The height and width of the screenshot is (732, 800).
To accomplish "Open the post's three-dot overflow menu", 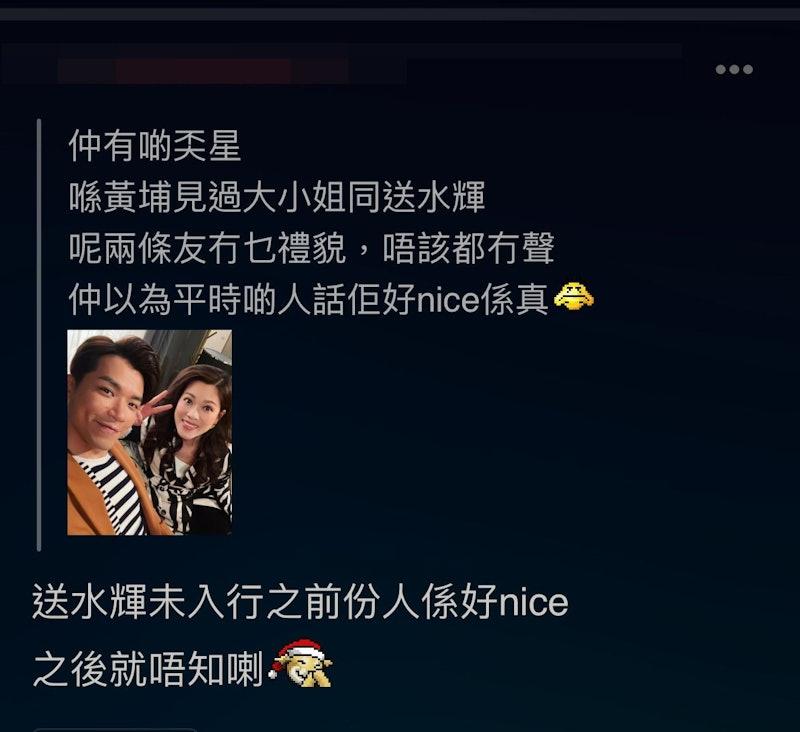I will coord(733,69).
